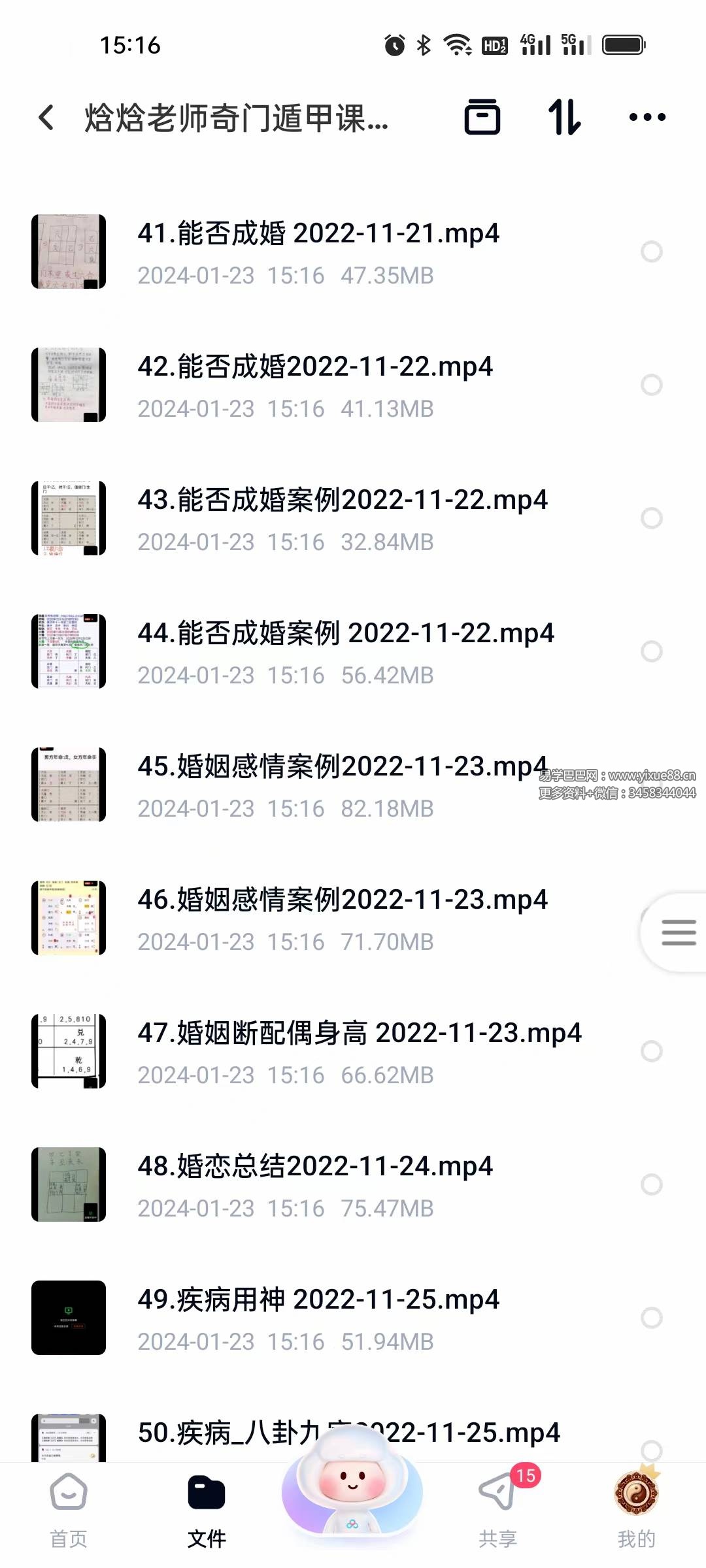Image resolution: width=706 pixels, height=1568 pixels.
Task: Open the mascot assistant in bottom bar
Action: point(352,1490)
